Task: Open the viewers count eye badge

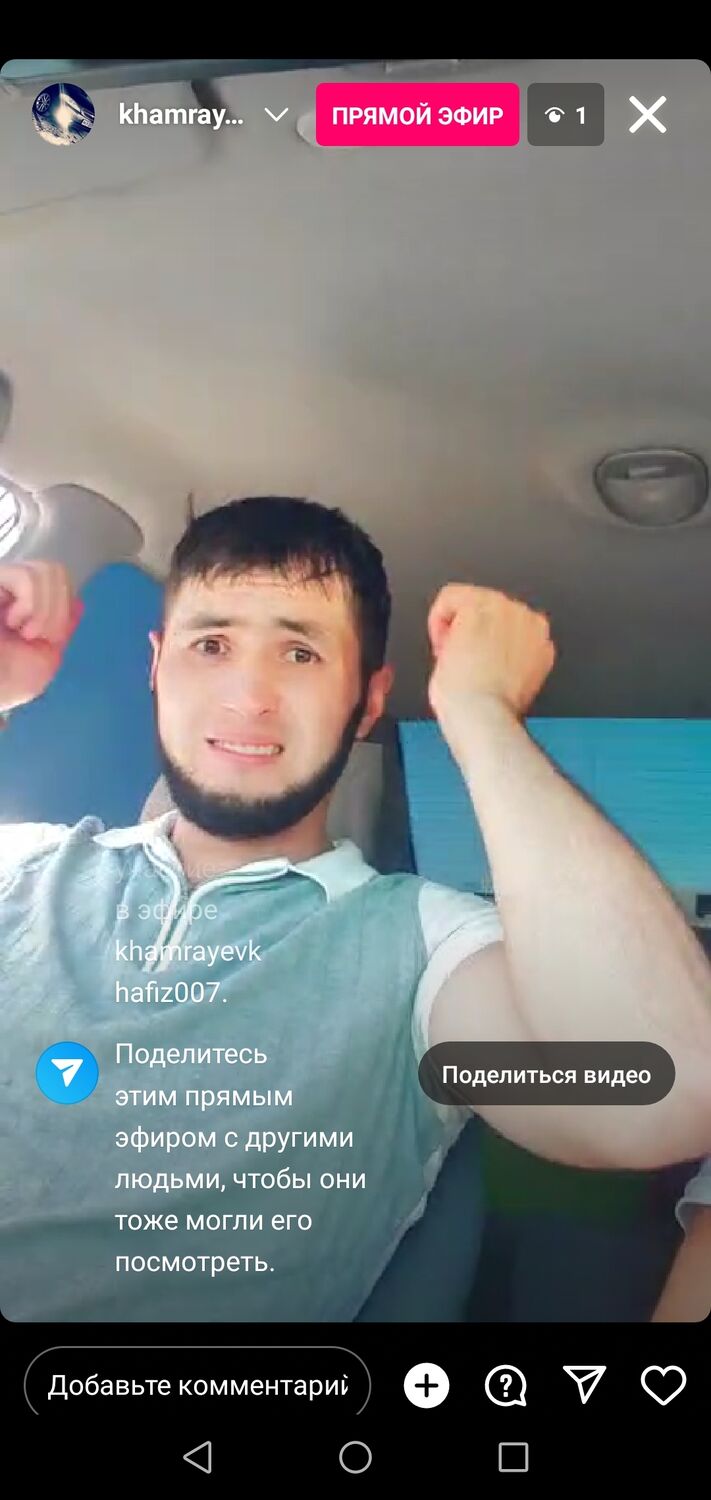Action: [565, 115]
